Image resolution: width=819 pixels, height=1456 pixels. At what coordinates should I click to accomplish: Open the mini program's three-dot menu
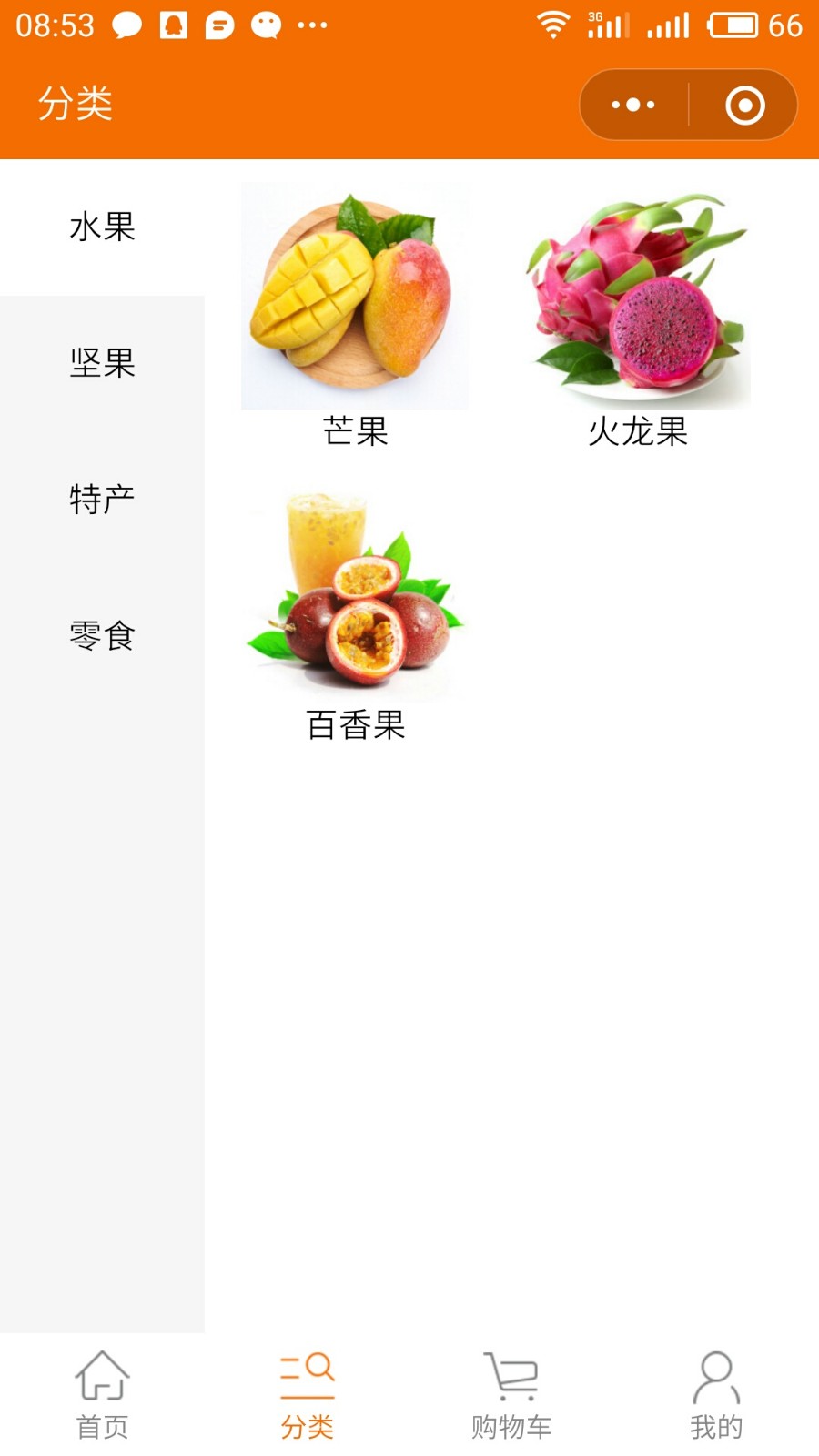(633, 105)
